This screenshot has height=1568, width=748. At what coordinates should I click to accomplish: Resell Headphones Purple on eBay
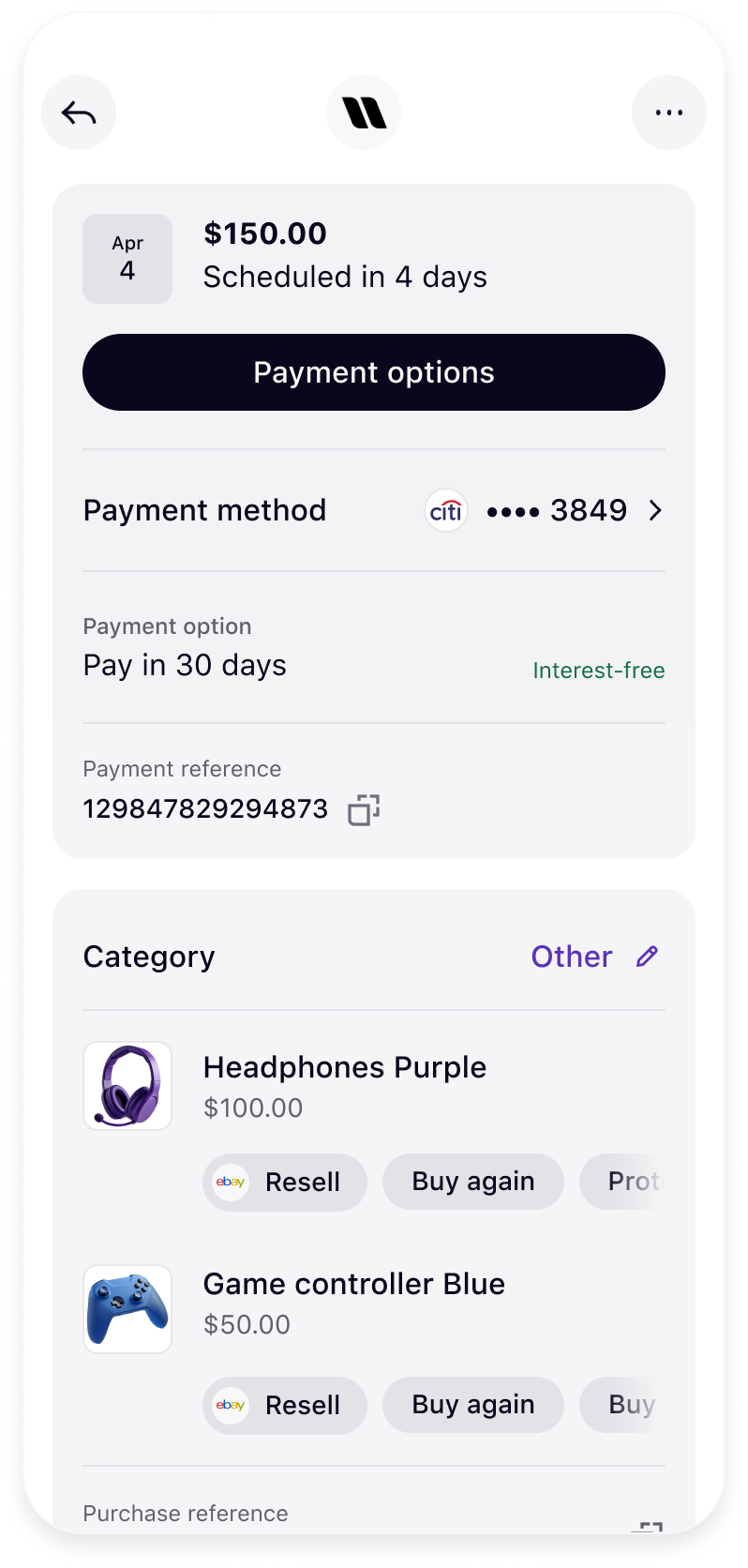(284, 1182)
